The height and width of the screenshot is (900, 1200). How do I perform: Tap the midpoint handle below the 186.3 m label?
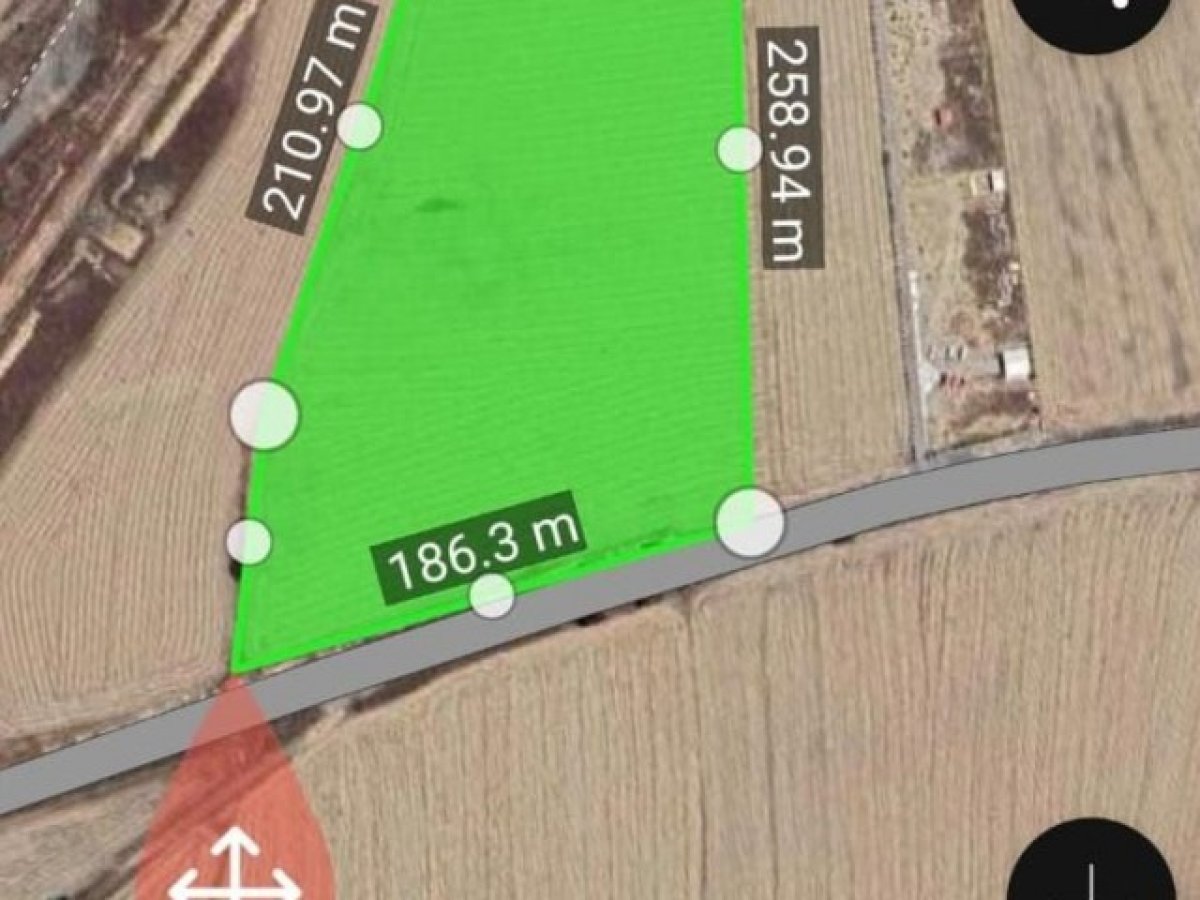pos(492,596)
